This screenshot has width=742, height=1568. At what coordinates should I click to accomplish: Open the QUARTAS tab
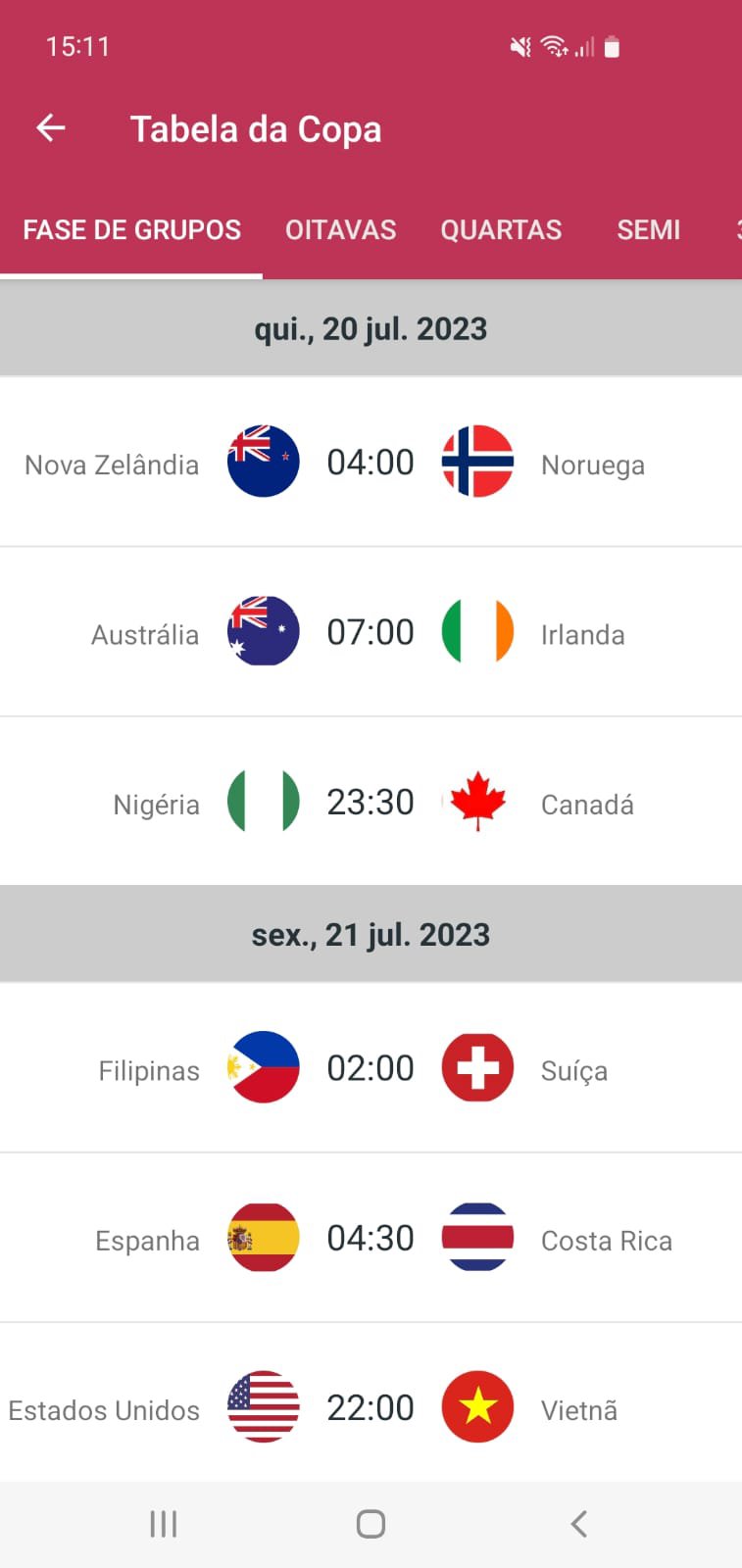501,229
